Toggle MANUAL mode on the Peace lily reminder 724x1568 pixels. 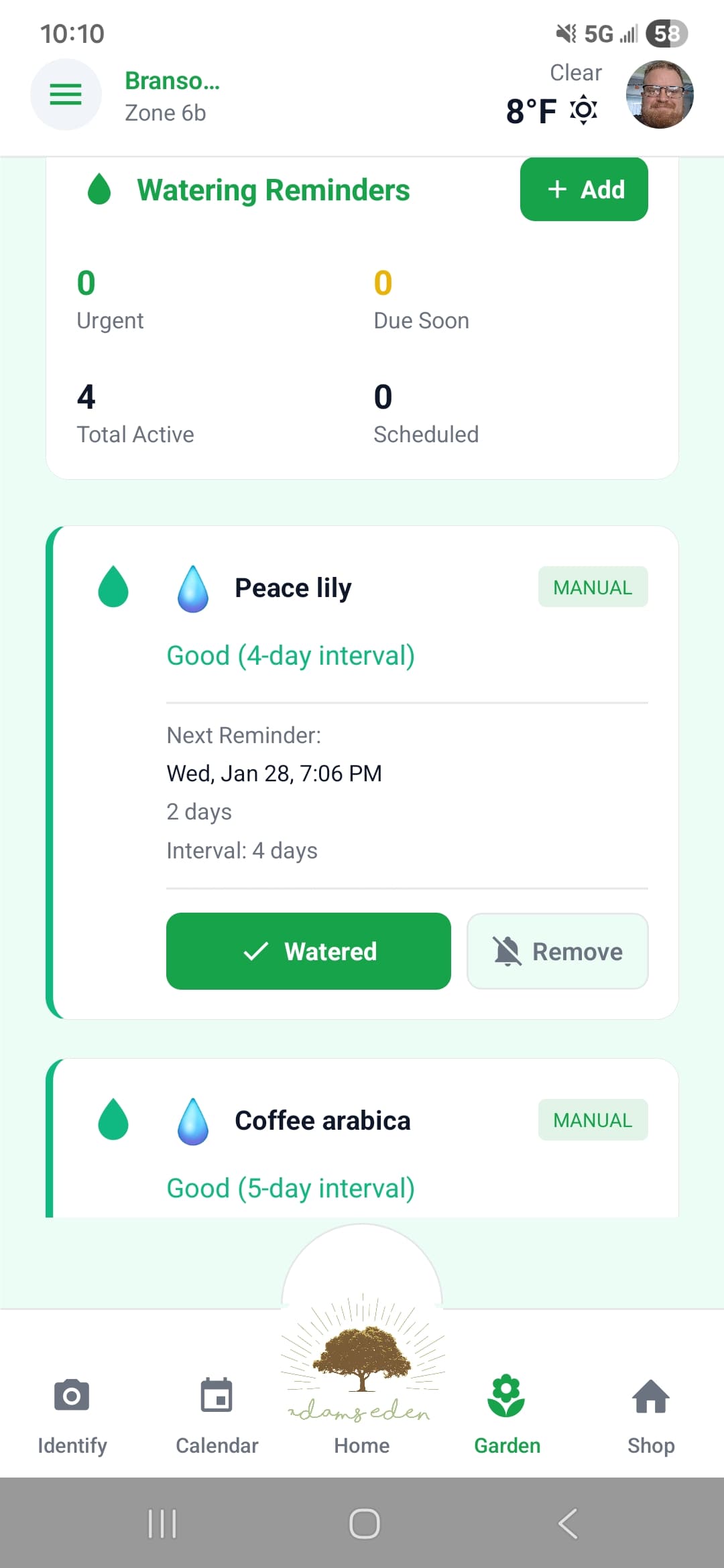pos(593,587)
